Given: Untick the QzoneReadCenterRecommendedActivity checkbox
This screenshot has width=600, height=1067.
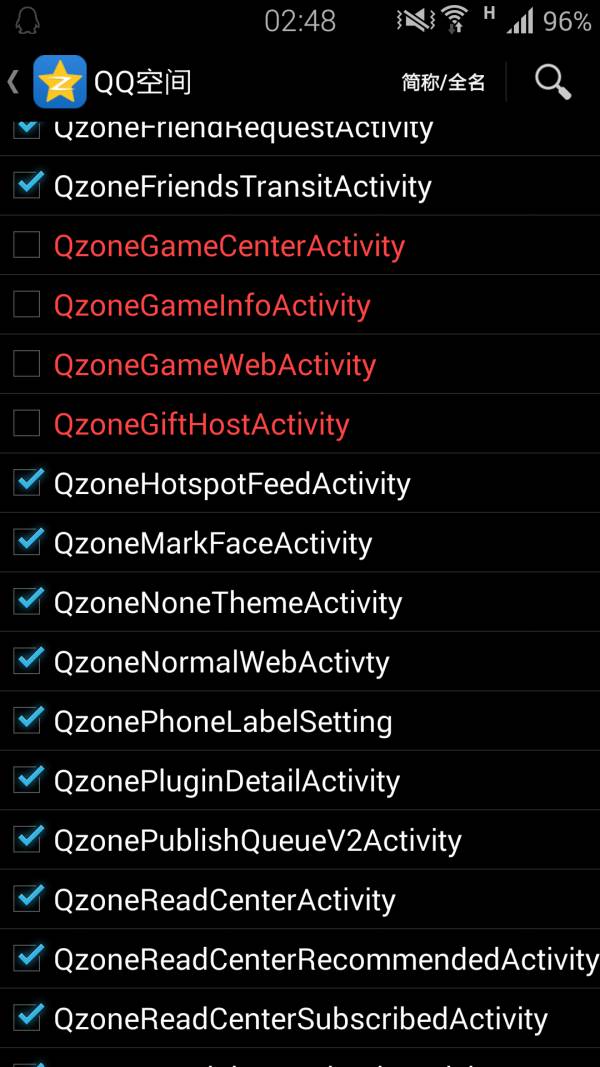Looking at the screenshot, I should 28,957.
